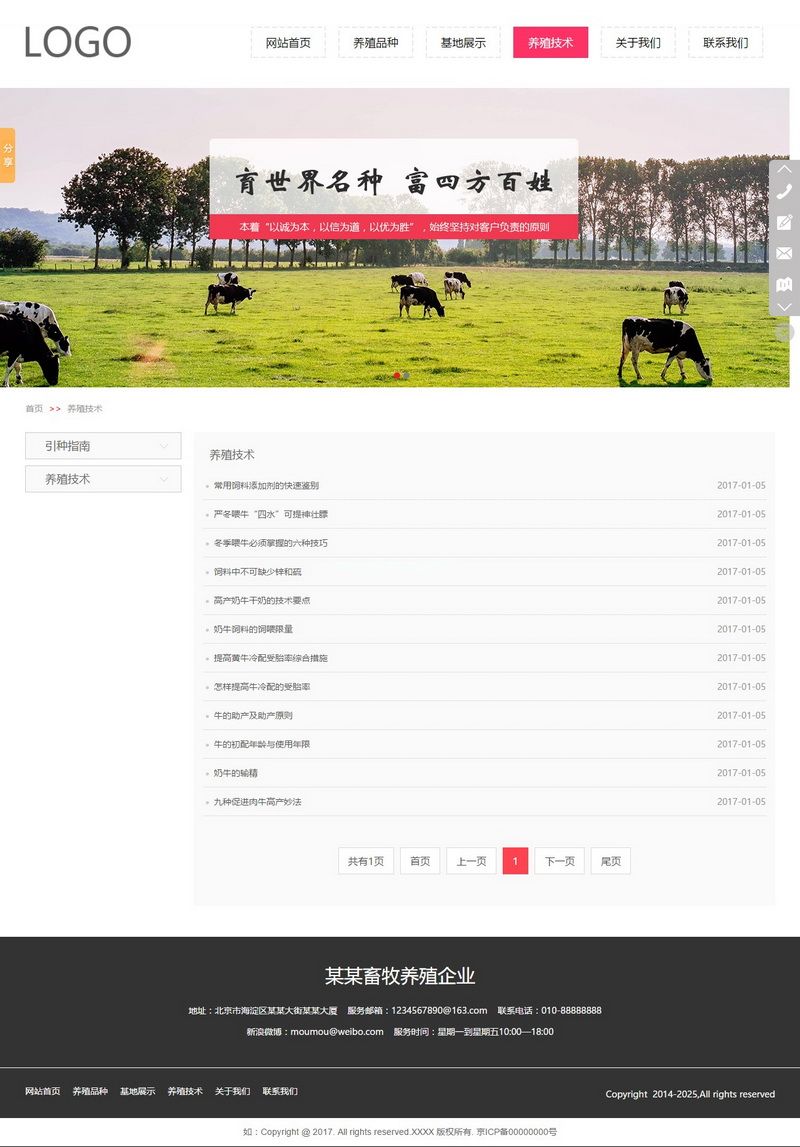Switch to 养殖品种 in top navigation
Screen dimensions: 800x1147
pos(375,43)
